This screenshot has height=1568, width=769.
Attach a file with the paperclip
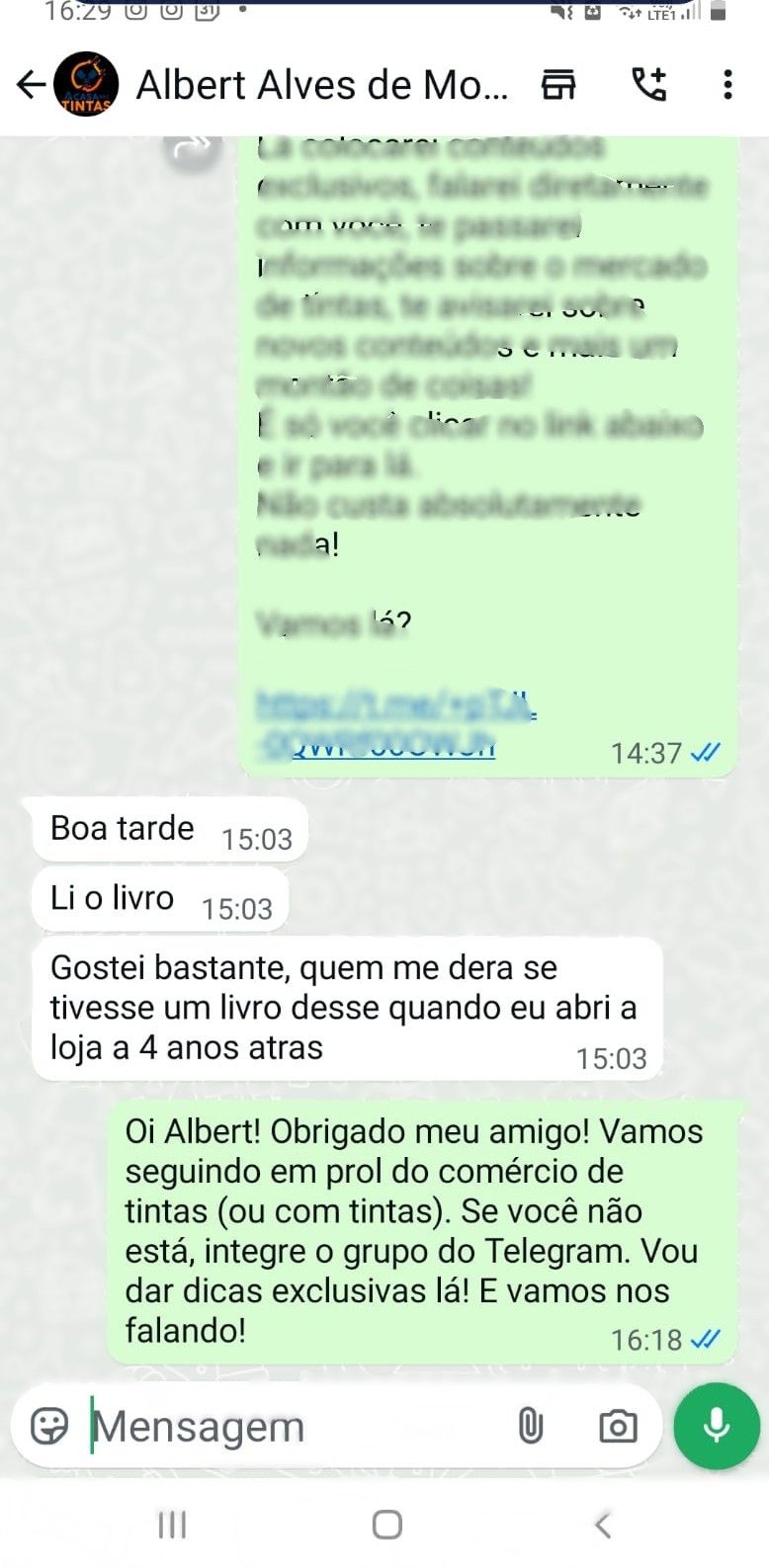click(531, 1426)
